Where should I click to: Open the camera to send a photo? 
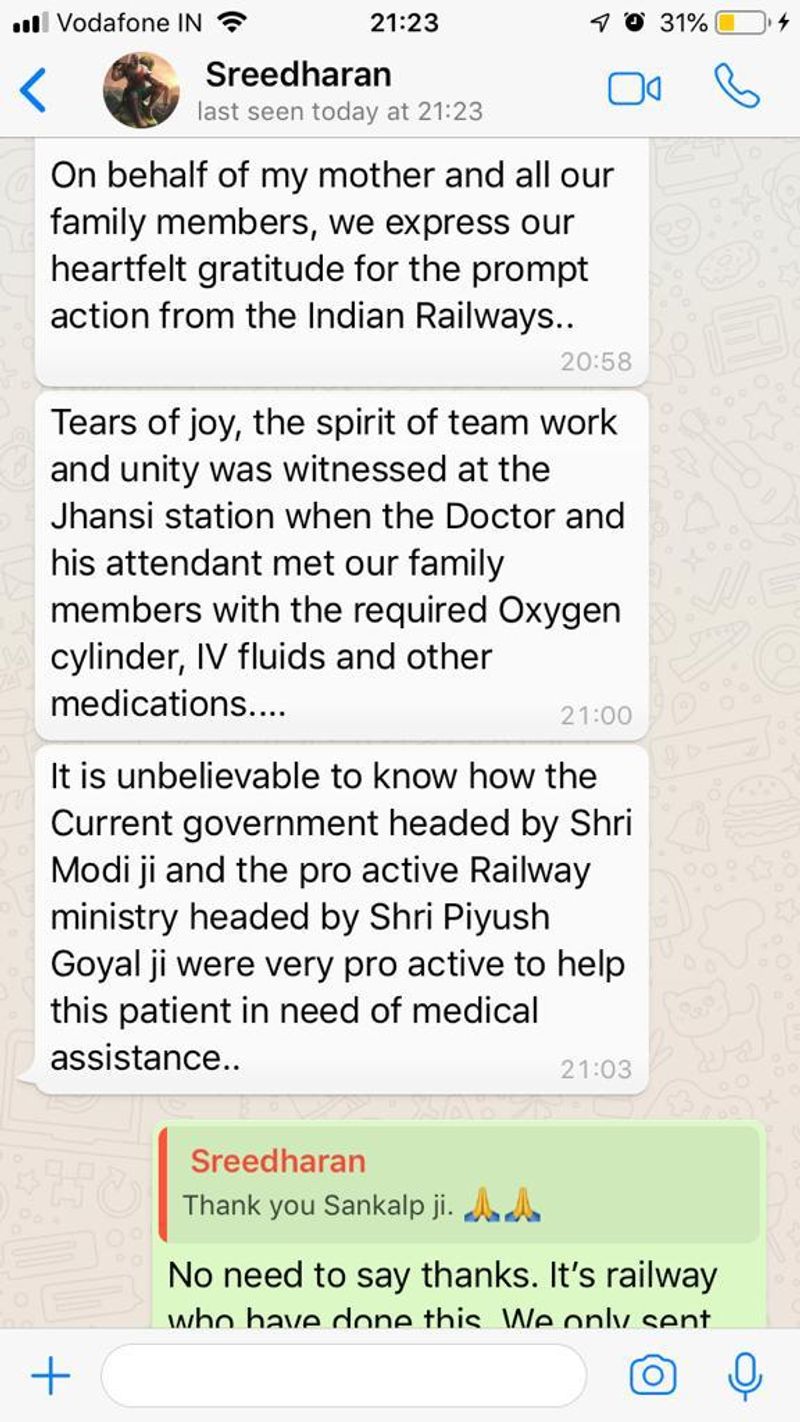tap(653, 1376)
